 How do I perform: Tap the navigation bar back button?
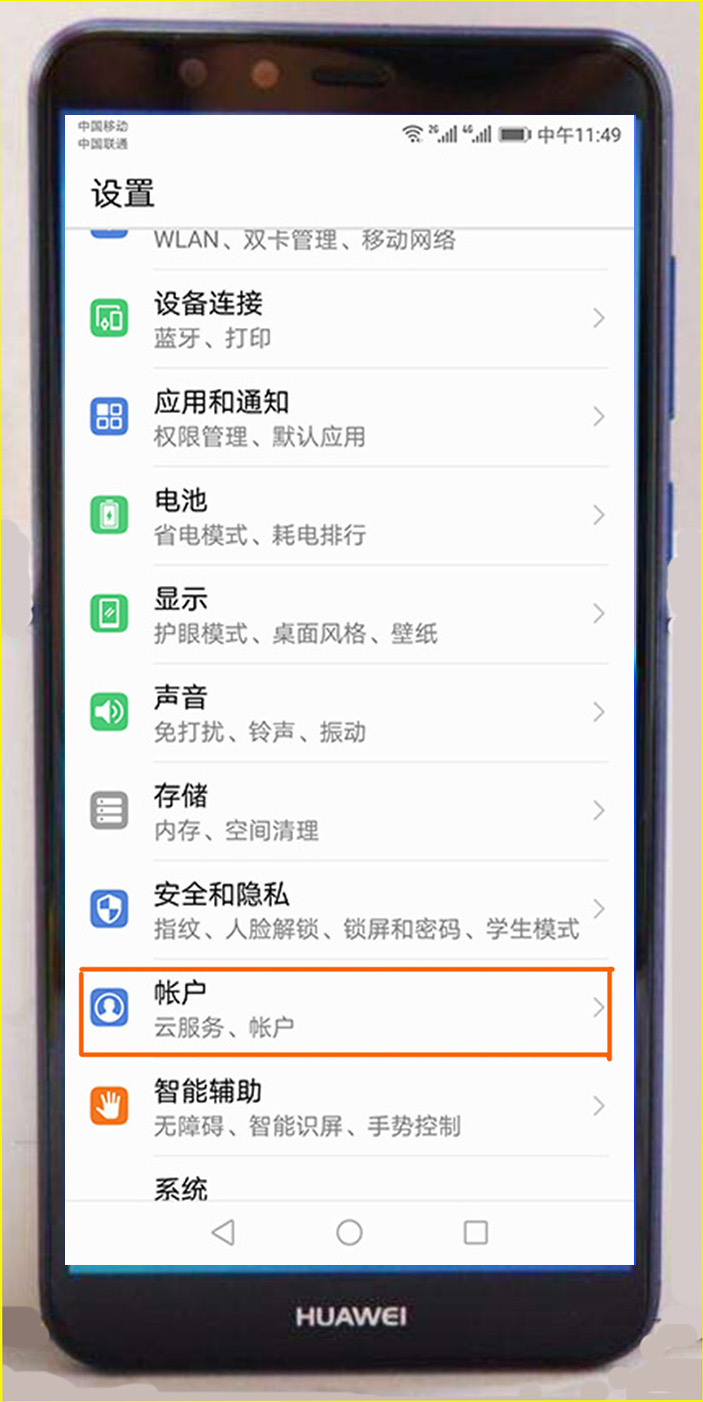[x=223, y=1233]
